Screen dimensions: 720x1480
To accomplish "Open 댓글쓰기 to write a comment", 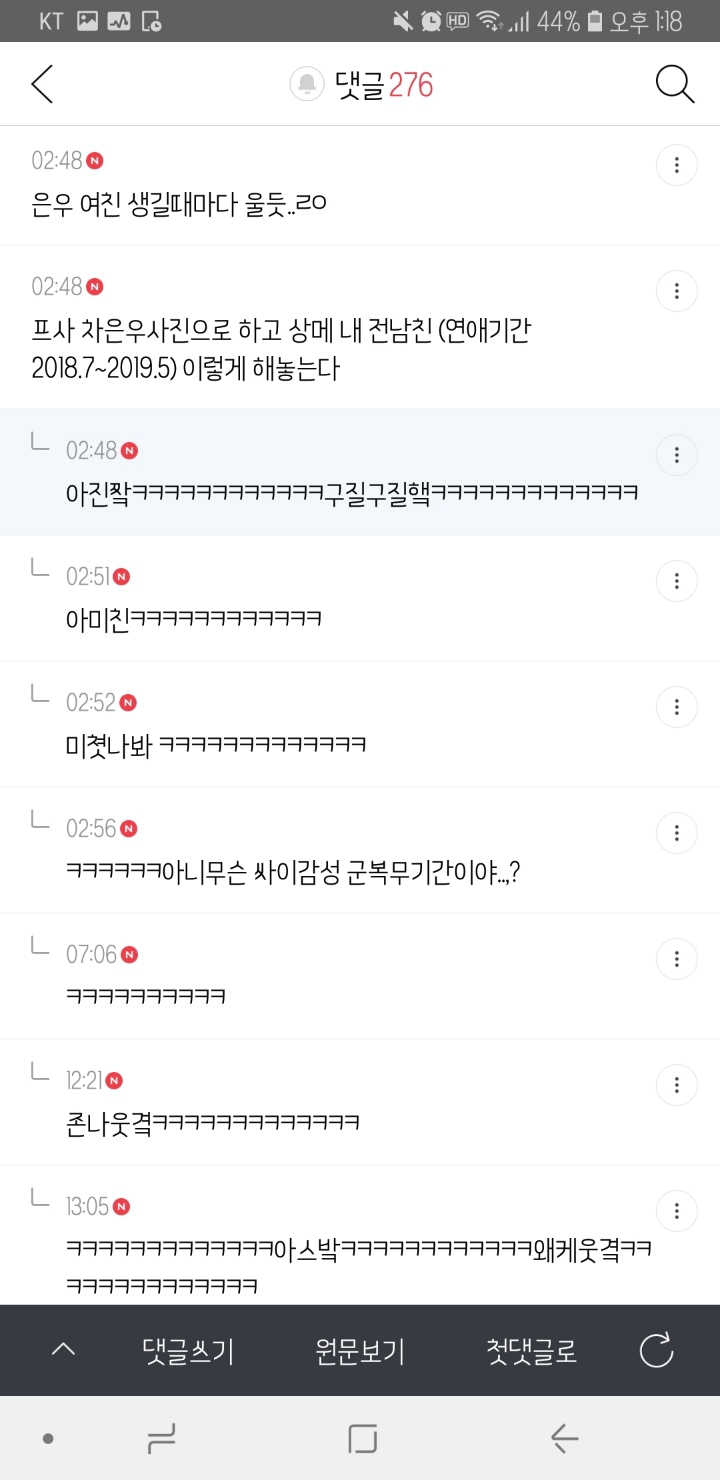I will tap(187, 1350).
